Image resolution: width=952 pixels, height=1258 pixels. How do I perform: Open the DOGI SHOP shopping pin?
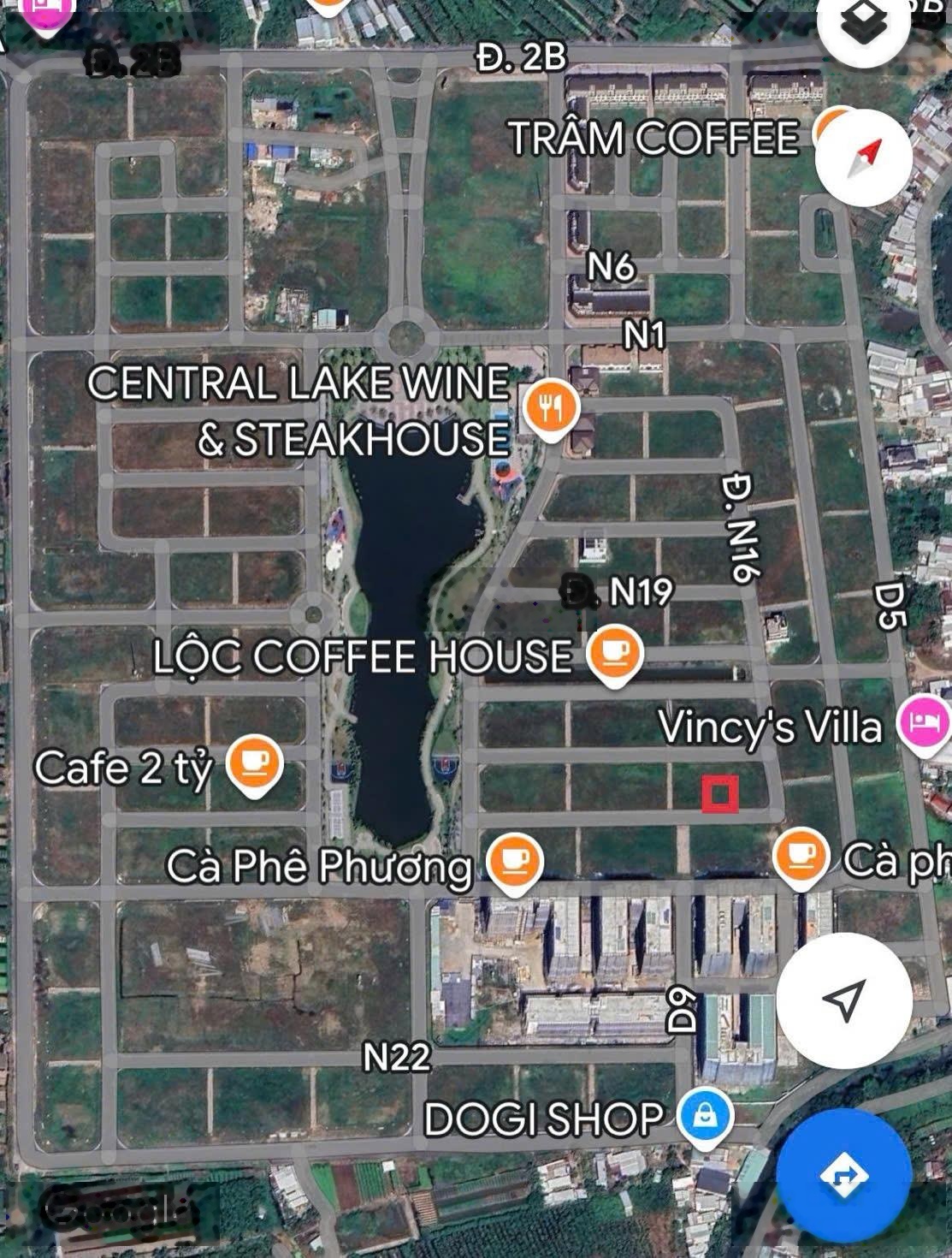(705, 1117)
